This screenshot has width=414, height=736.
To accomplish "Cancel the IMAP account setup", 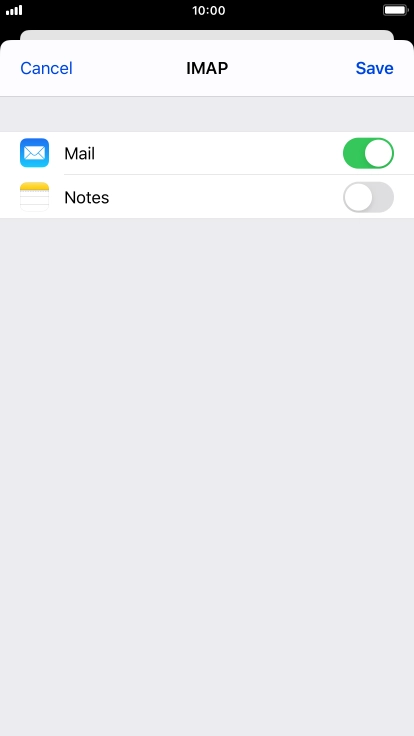I will point(46,68).
